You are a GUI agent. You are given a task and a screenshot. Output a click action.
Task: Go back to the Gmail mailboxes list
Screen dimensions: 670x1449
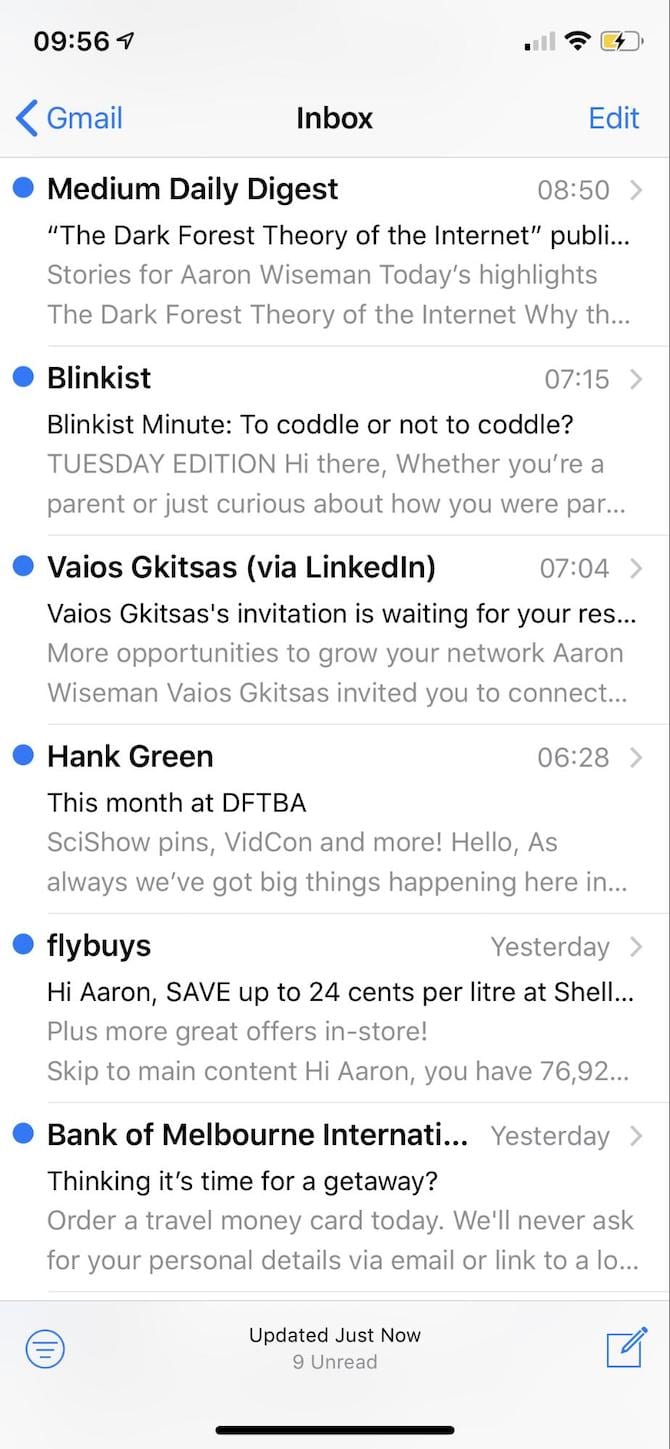[70, 118]
